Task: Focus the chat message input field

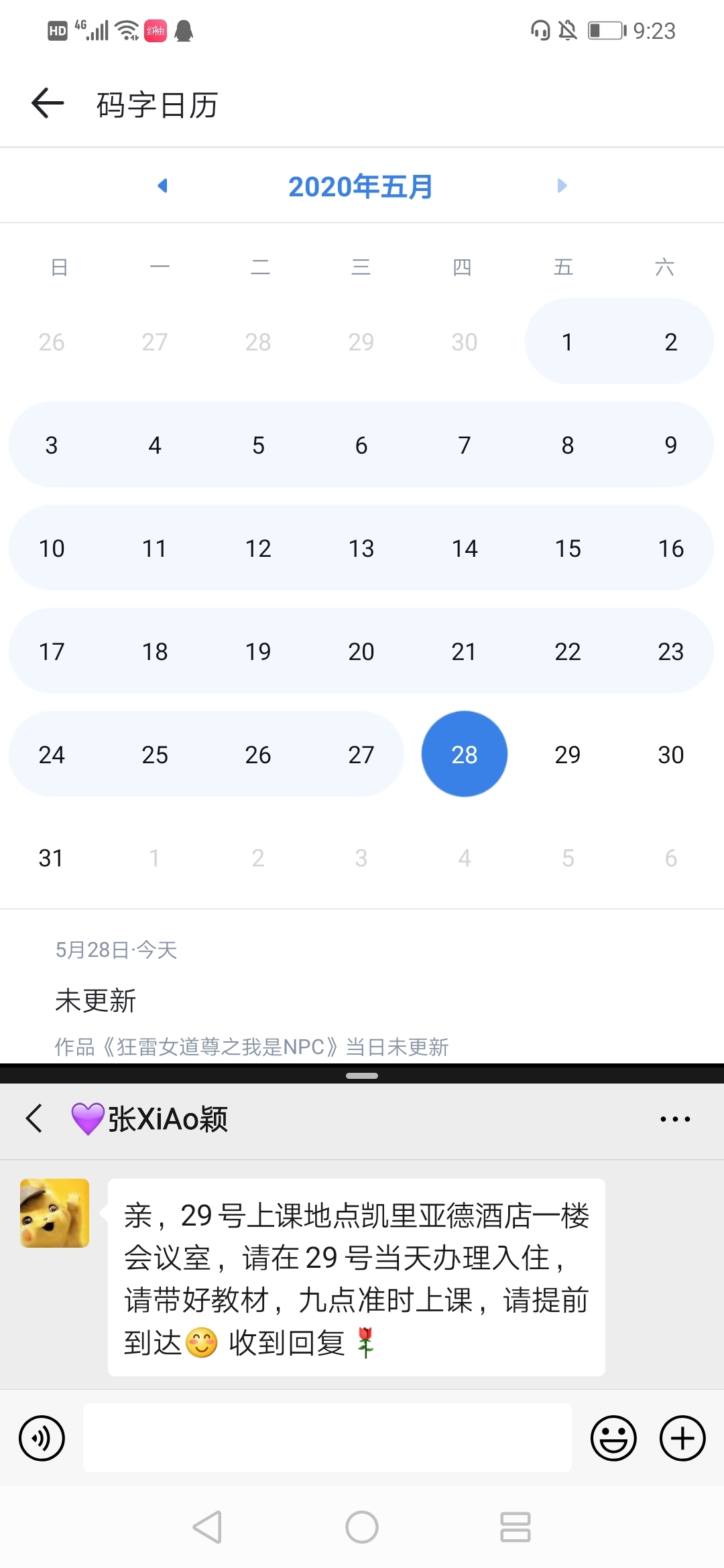Action: [327, 1438]
